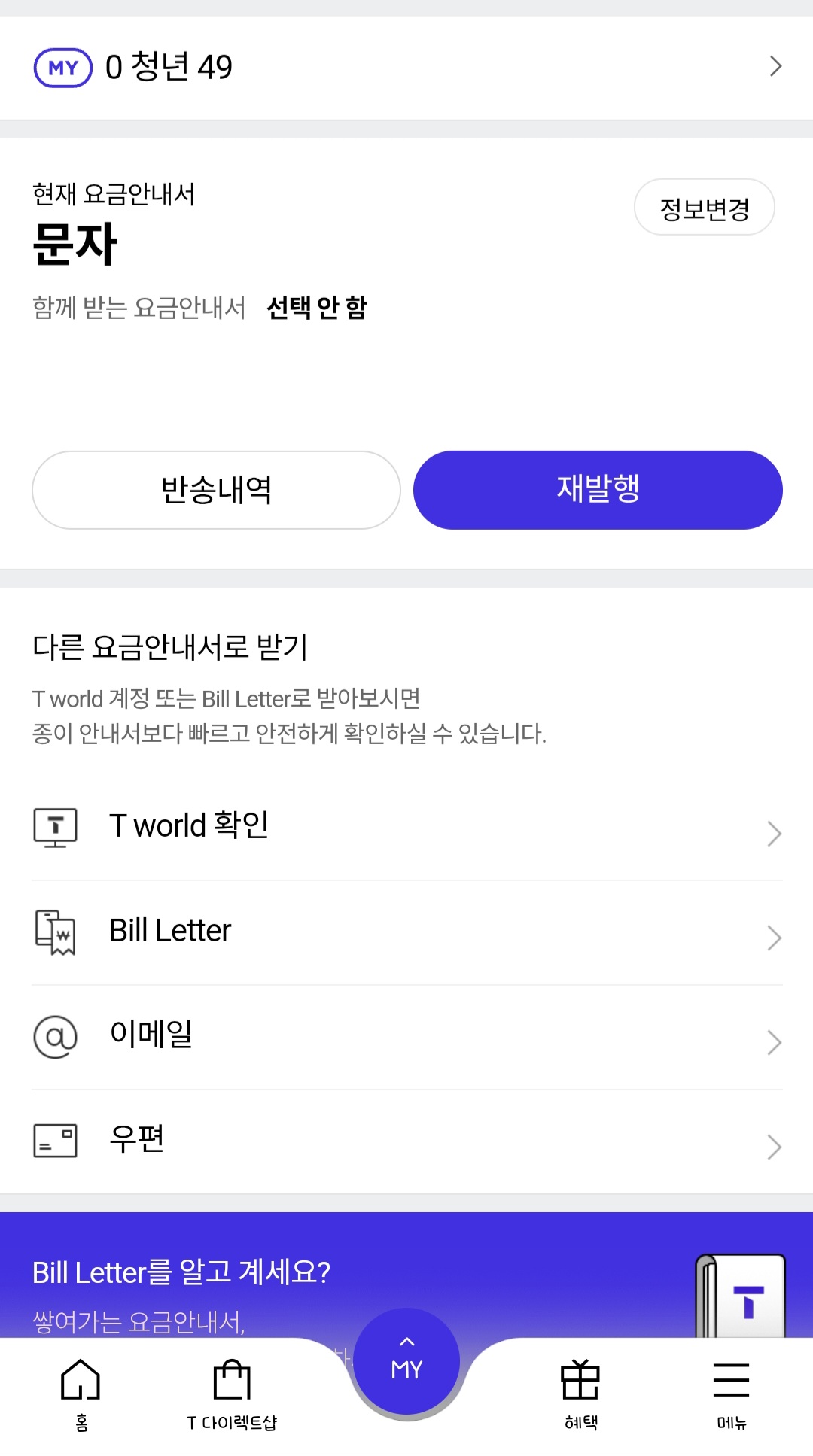Screen dimensions: 813x1456
Task: Open the 0 청년 49 plan row
Action: [406, 67]
